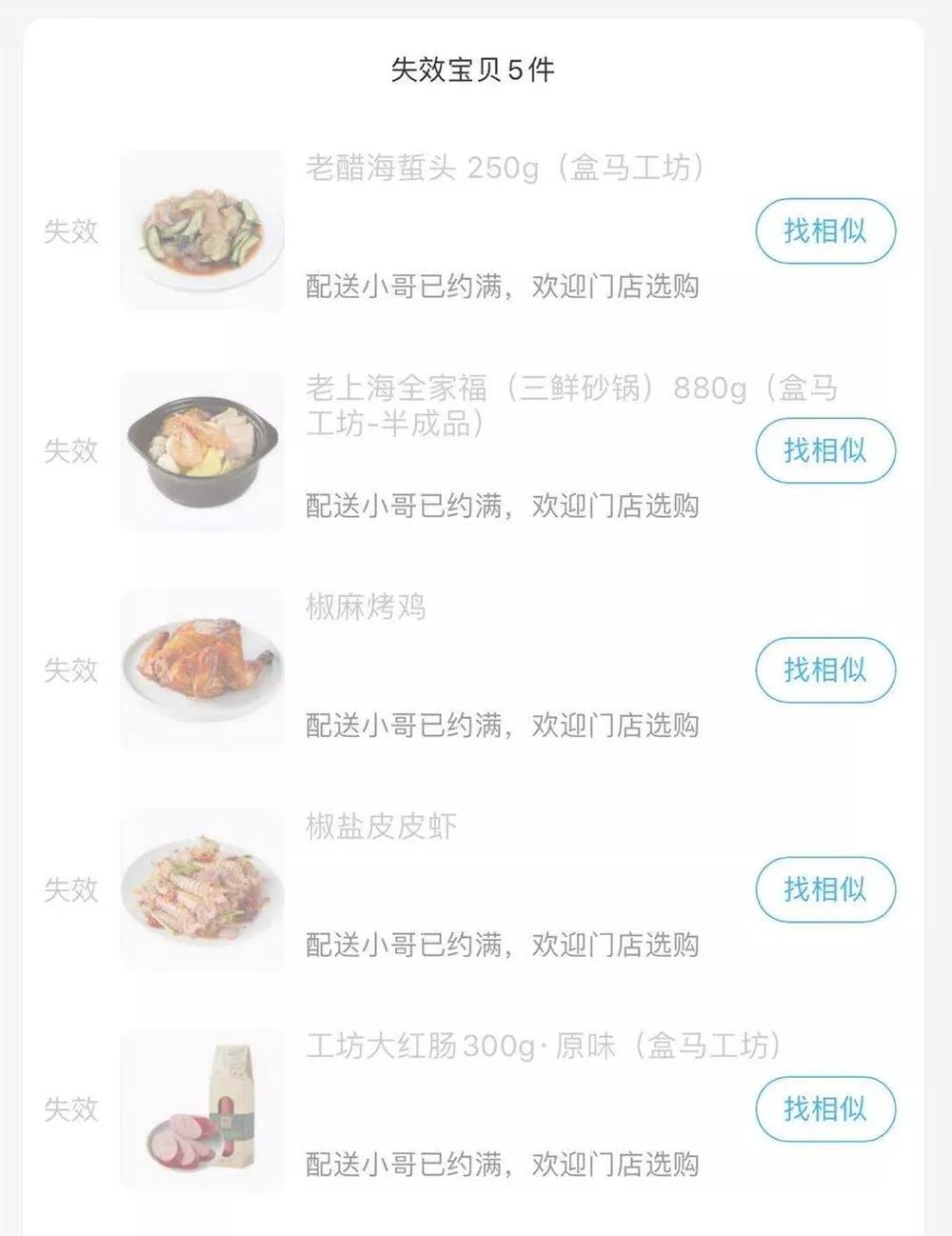This screenshot has width=952, height=1236.
Task: Click the 失效宝贝5件 header
Action: click(476, 67)
